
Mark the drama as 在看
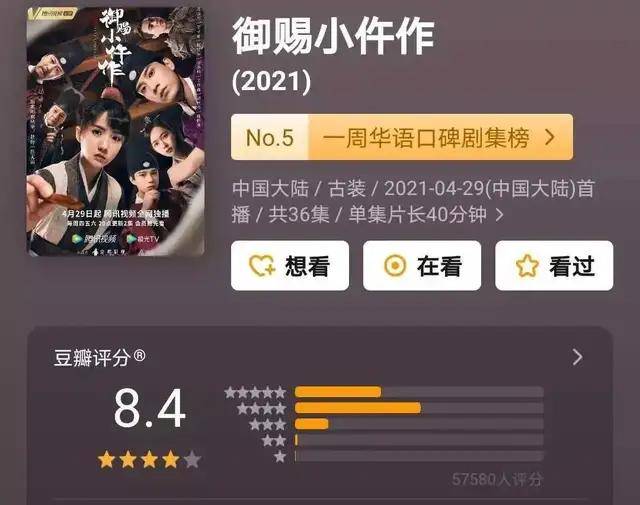422,266
